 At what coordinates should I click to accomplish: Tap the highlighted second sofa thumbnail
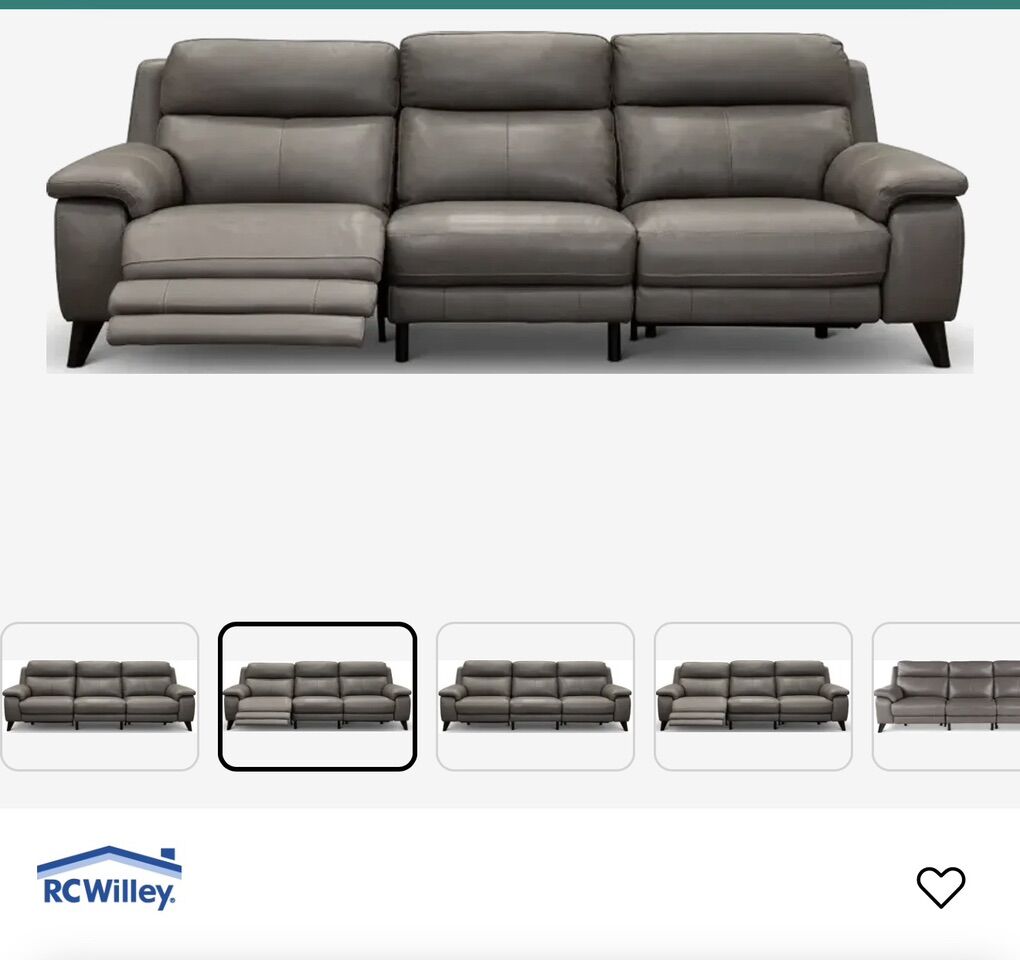pos(317,696)
